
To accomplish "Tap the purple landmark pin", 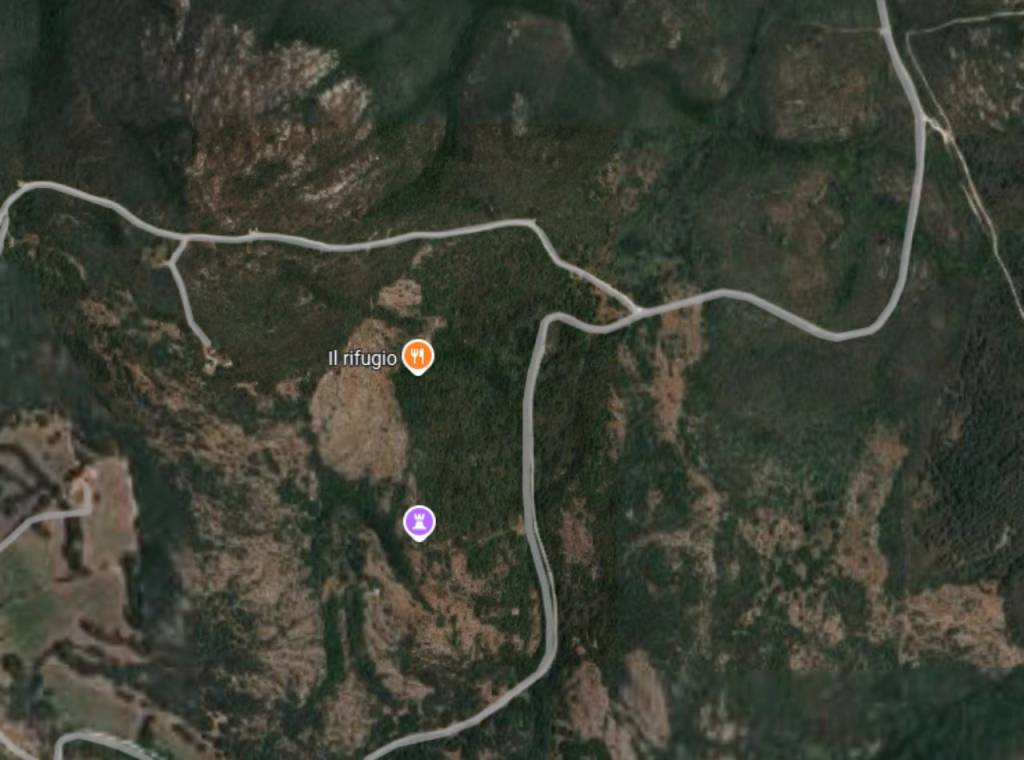I will point(419,521).
